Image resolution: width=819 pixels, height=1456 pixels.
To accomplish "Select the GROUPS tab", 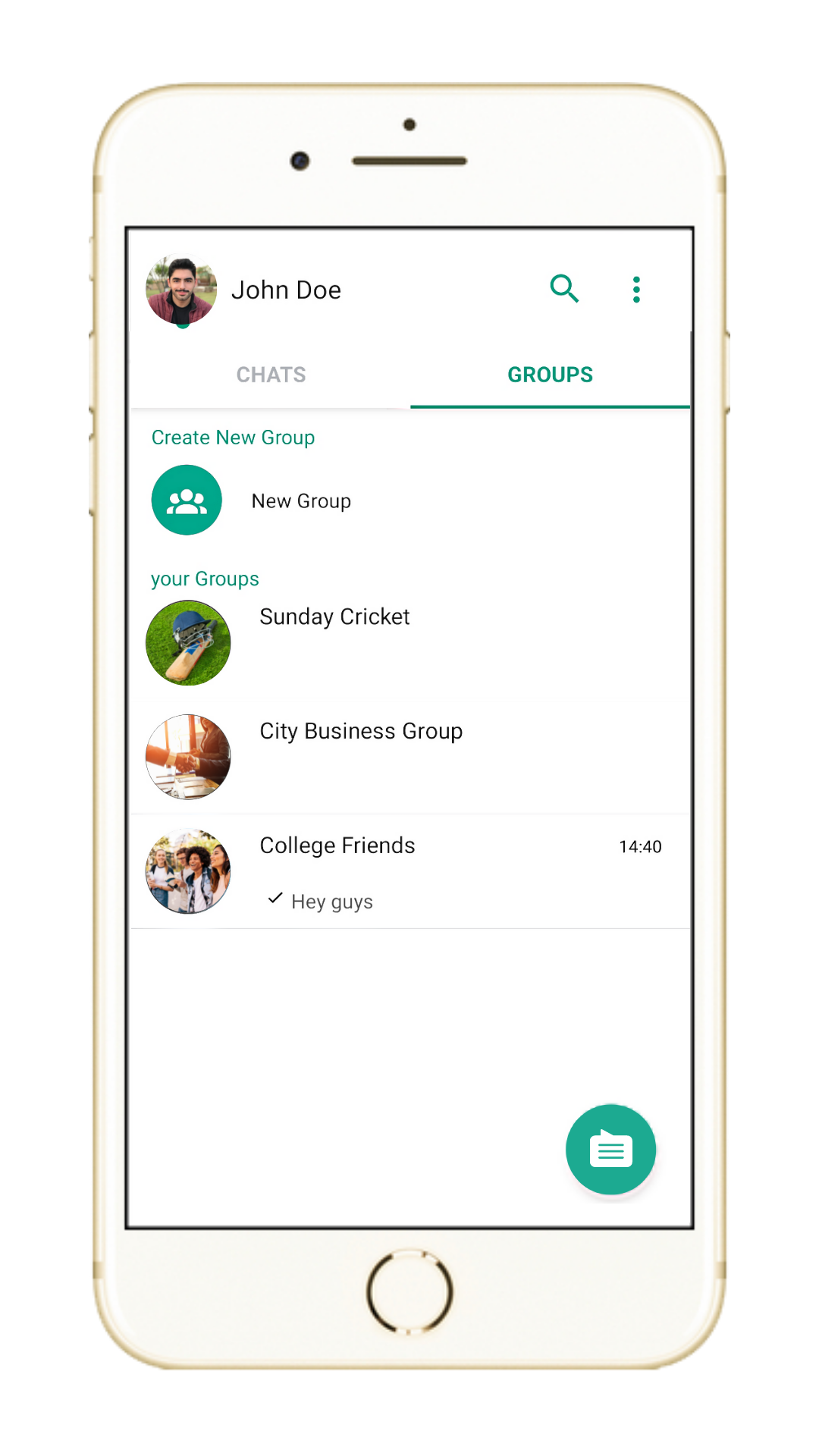I will (550, 375).
